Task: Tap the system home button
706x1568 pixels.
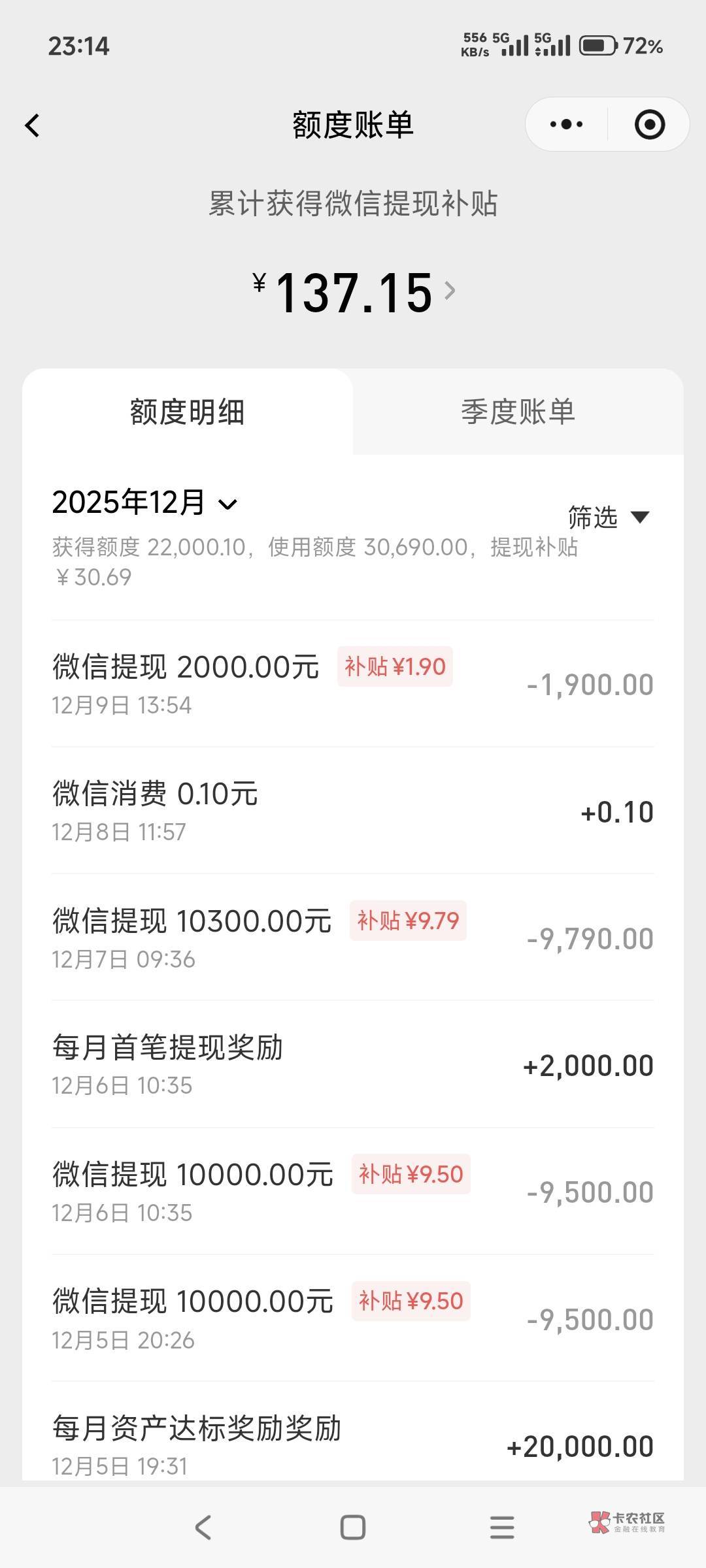Action: coord(353,1527)
